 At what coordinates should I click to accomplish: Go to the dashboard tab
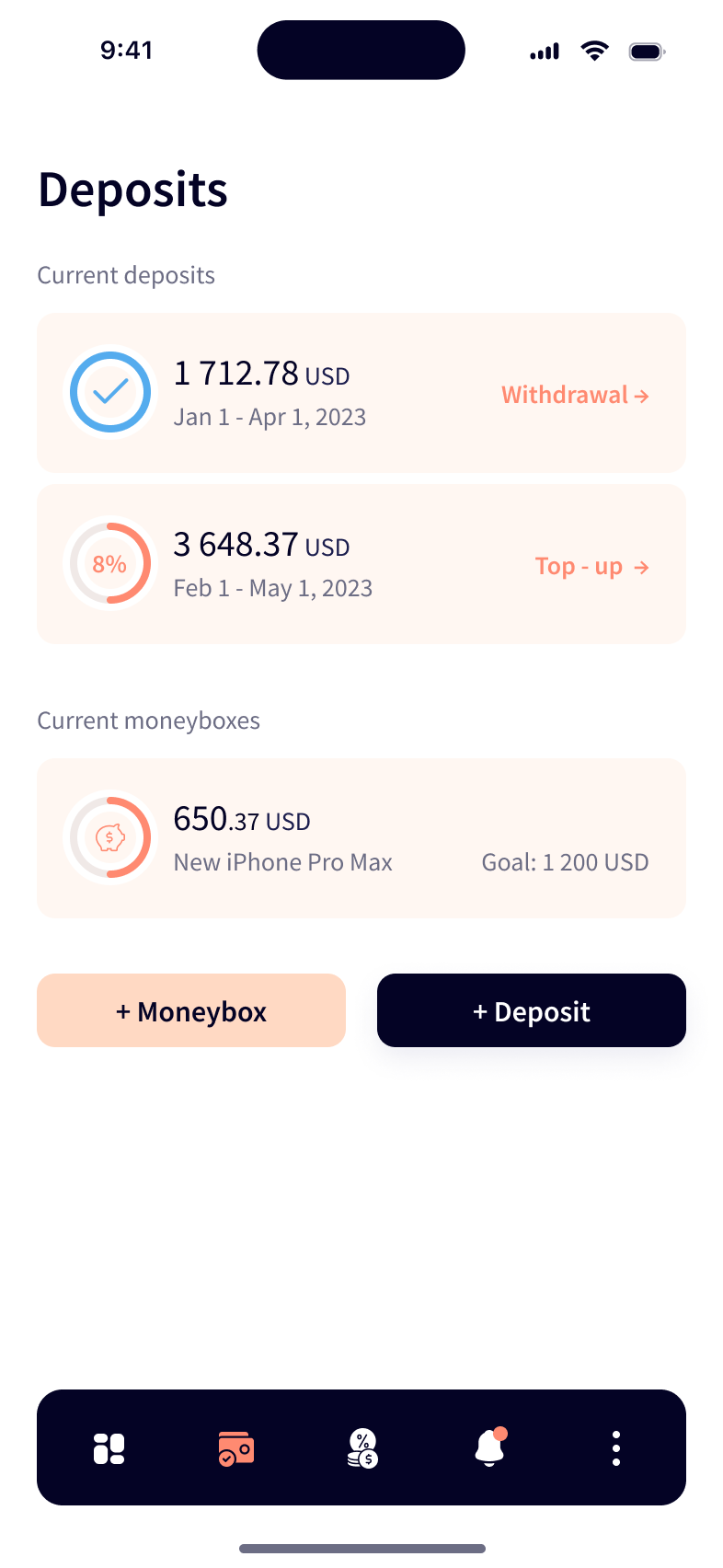tap(109, 1448)
